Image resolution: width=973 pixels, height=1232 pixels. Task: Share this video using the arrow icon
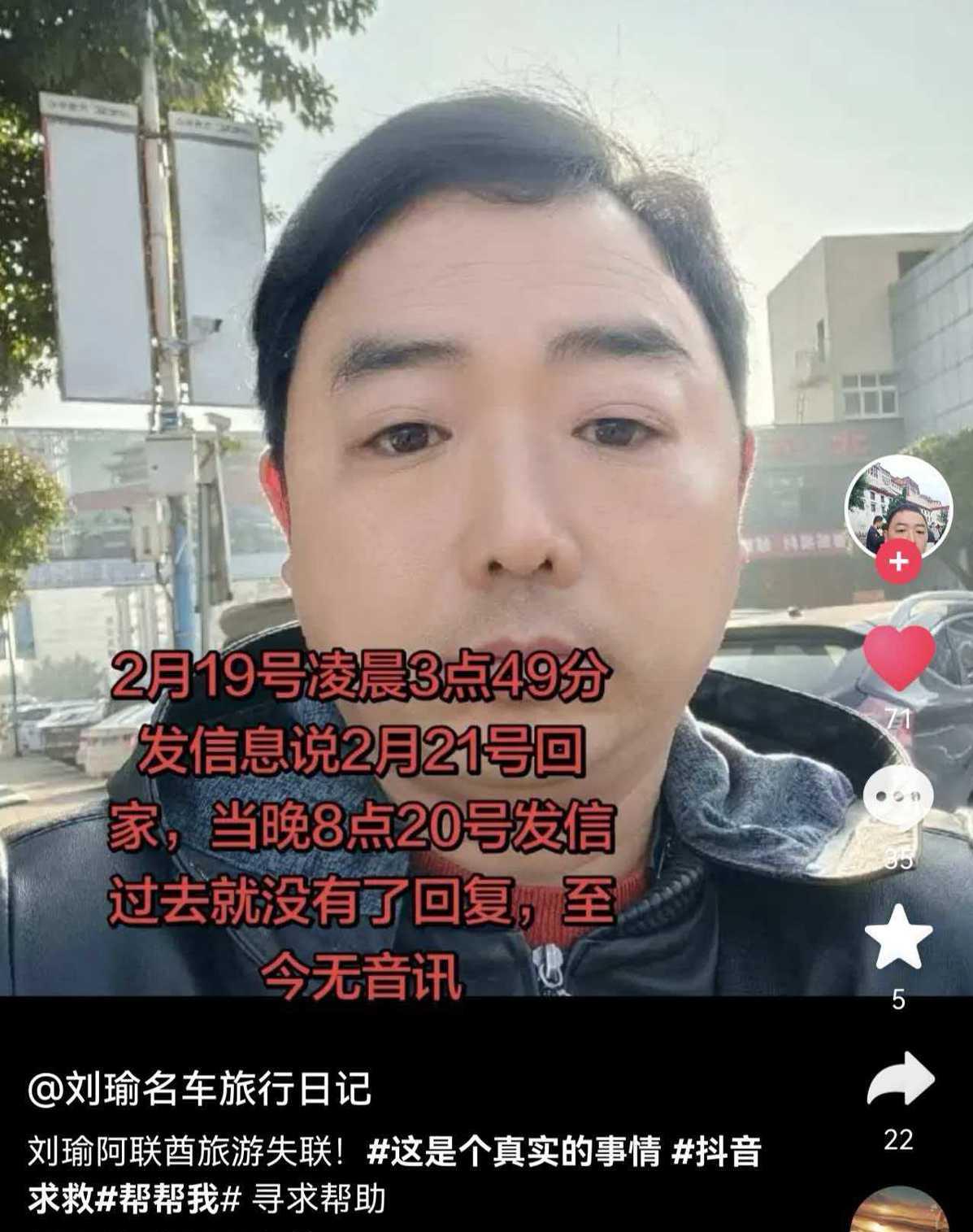[899, 1079]
